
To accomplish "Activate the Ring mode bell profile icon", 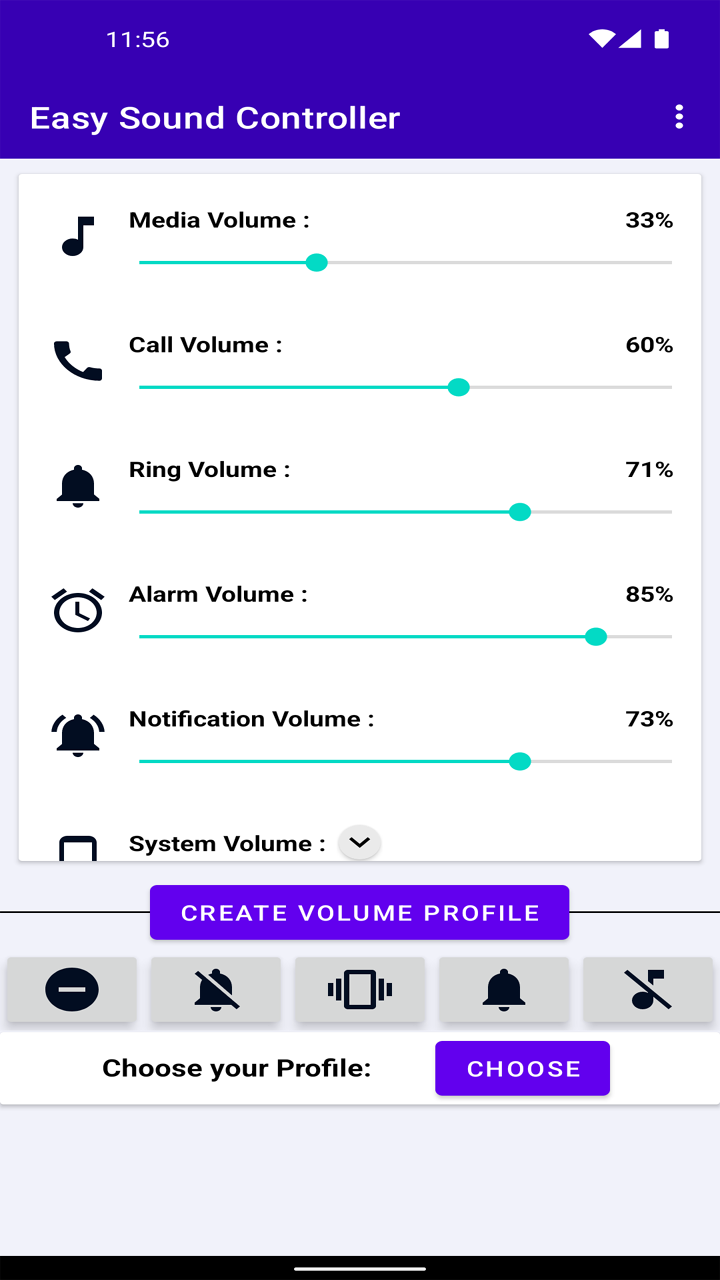I will pyautogui.click(x=504, y=989).
